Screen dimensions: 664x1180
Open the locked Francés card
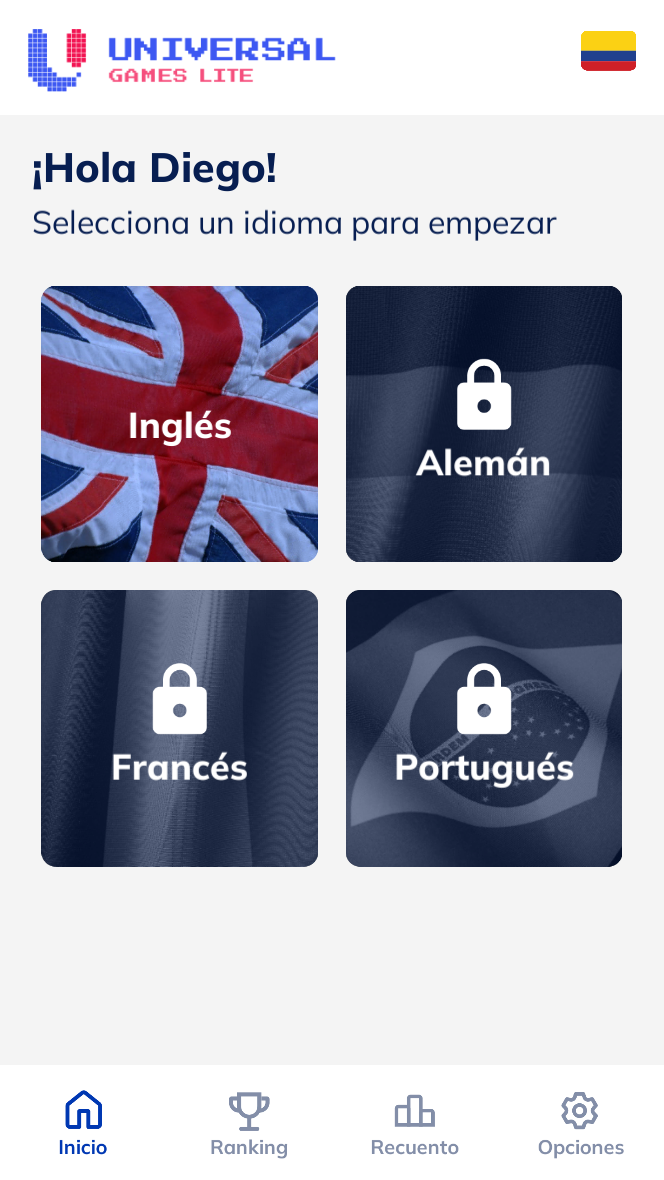[179, 728]
